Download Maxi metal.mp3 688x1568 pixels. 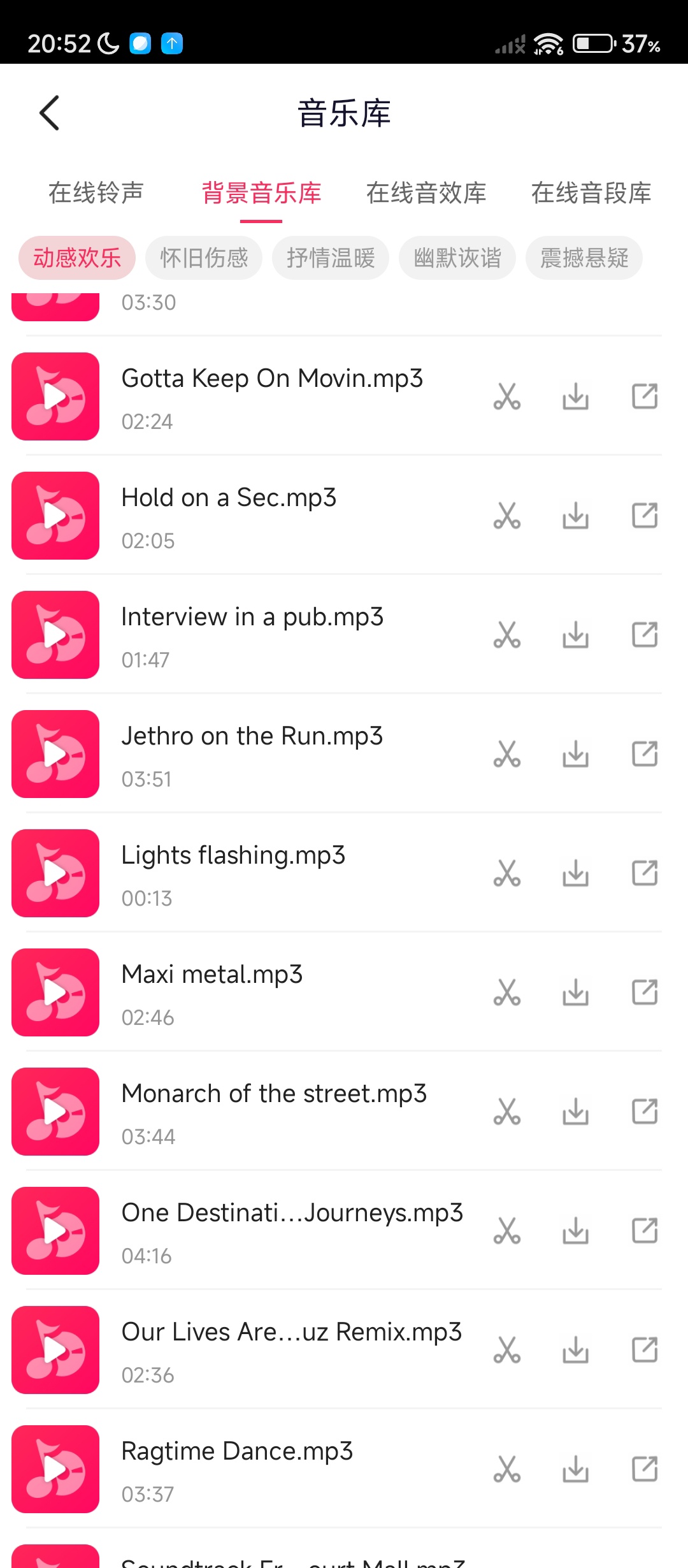[x=576, y=992]
